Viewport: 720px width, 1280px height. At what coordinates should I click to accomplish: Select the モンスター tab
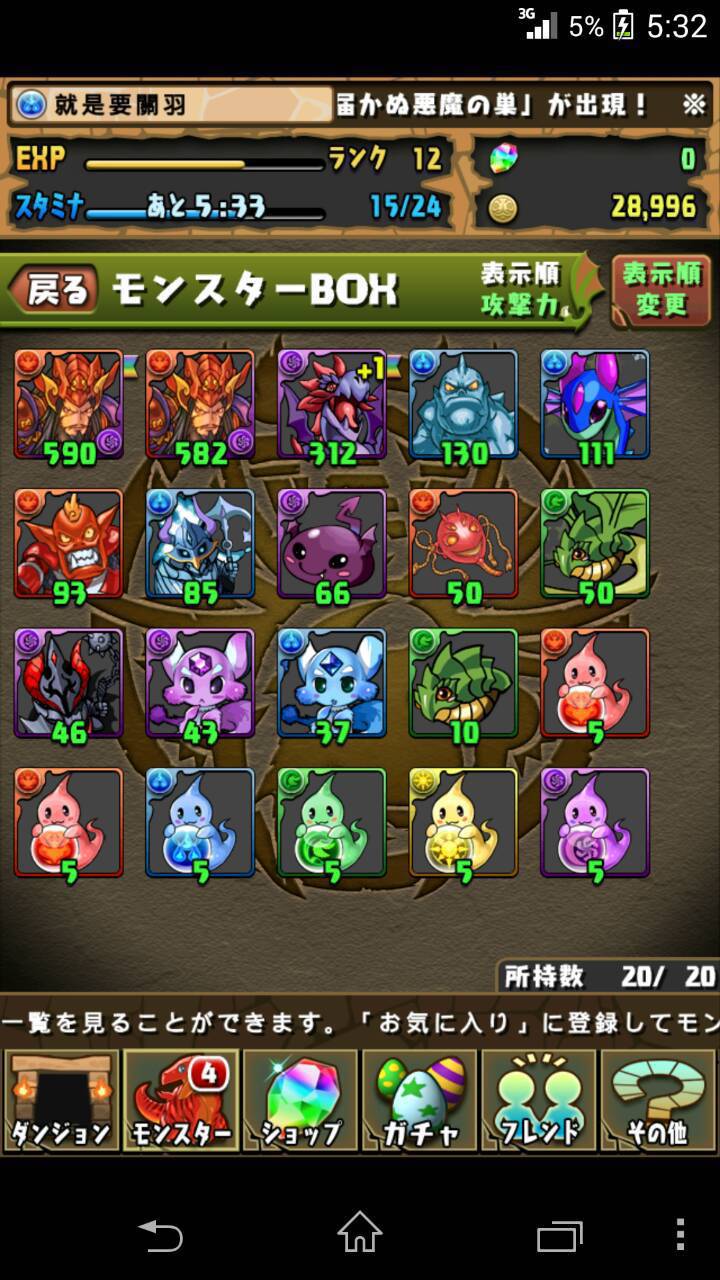[180, 1100]
